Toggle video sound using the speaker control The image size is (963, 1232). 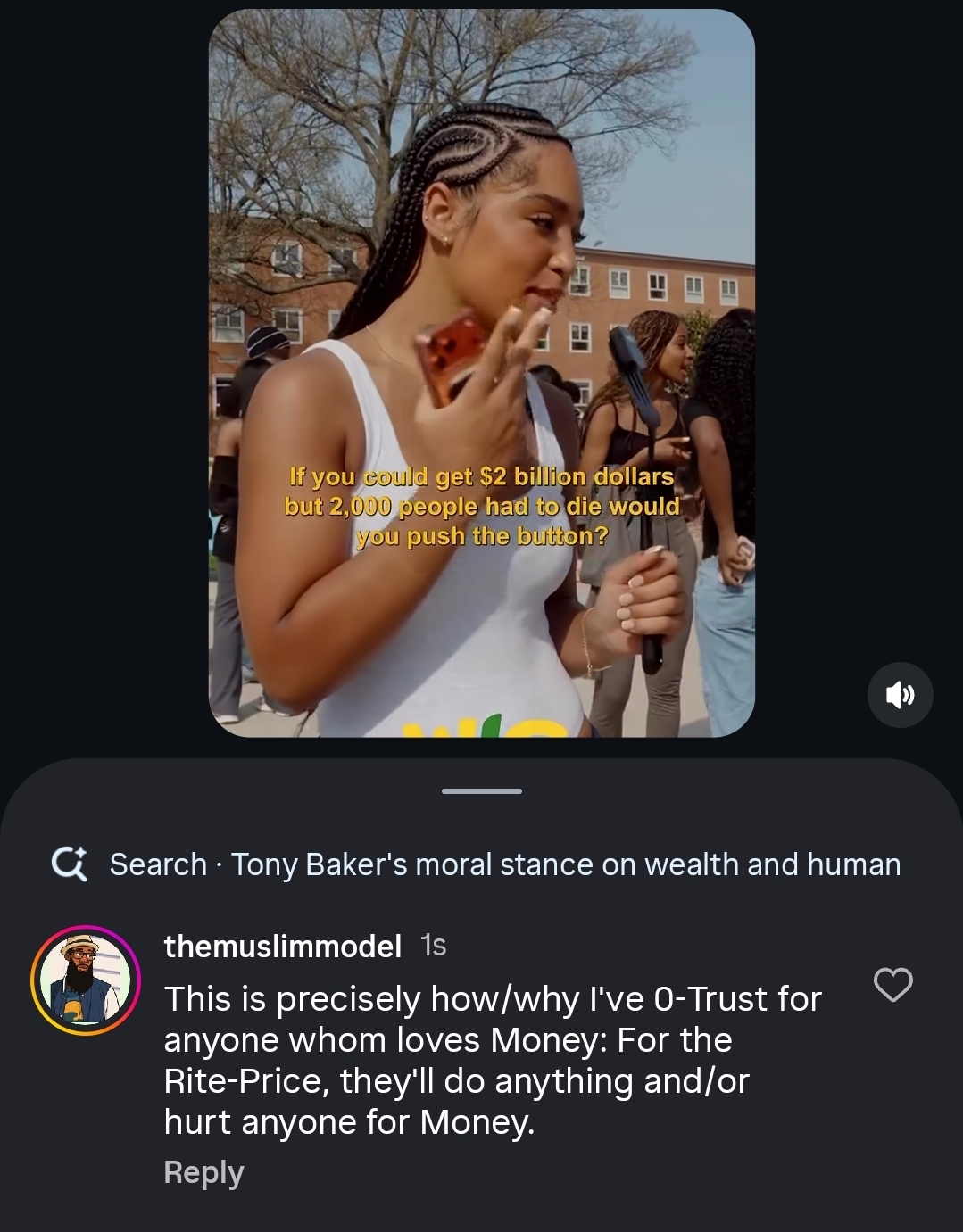(900, 695)
